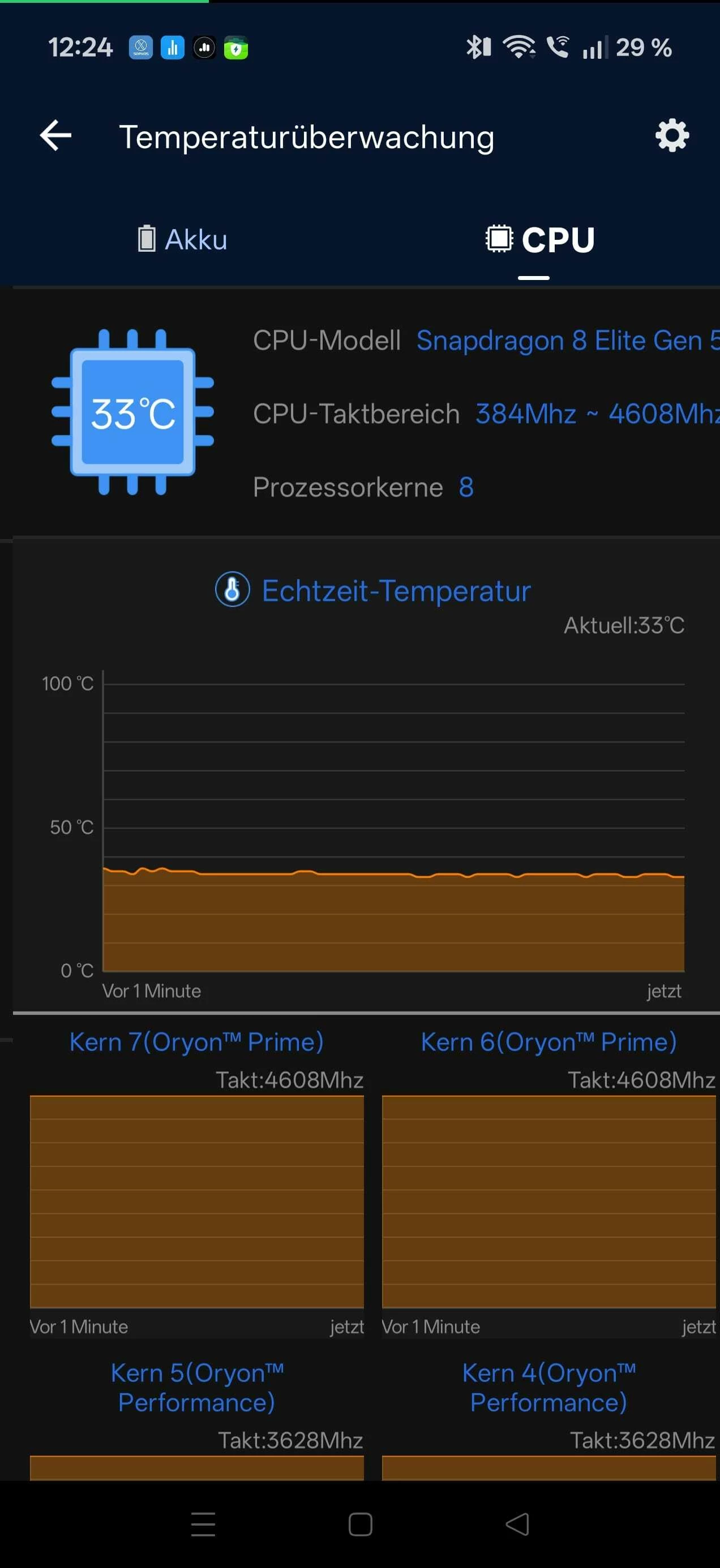The height and width of the screenshot is (1568, 720).
Task: Switch to the Akku tab
Action: pos(182,239)
